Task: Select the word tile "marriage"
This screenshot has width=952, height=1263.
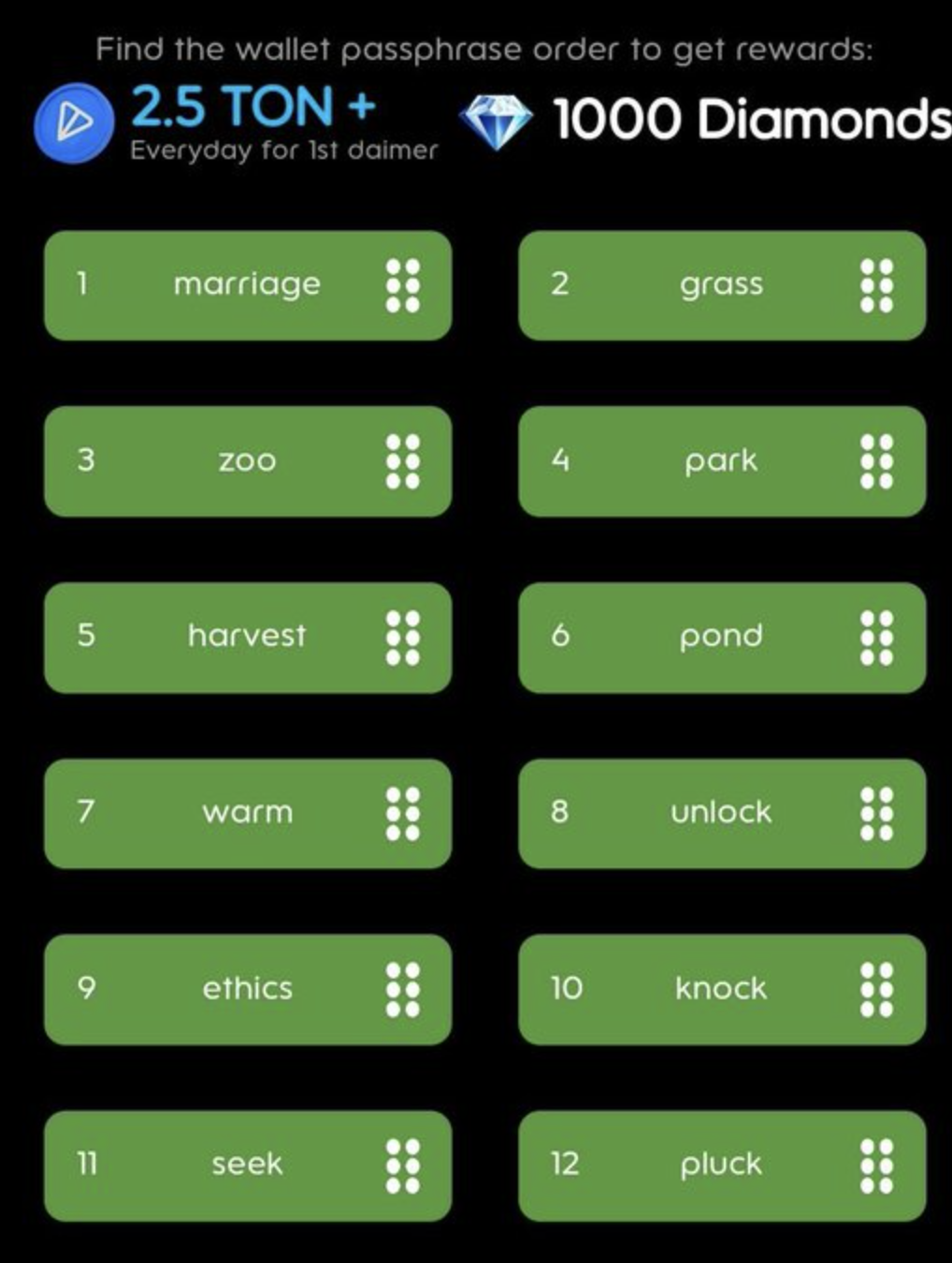Action: (247, 284)
